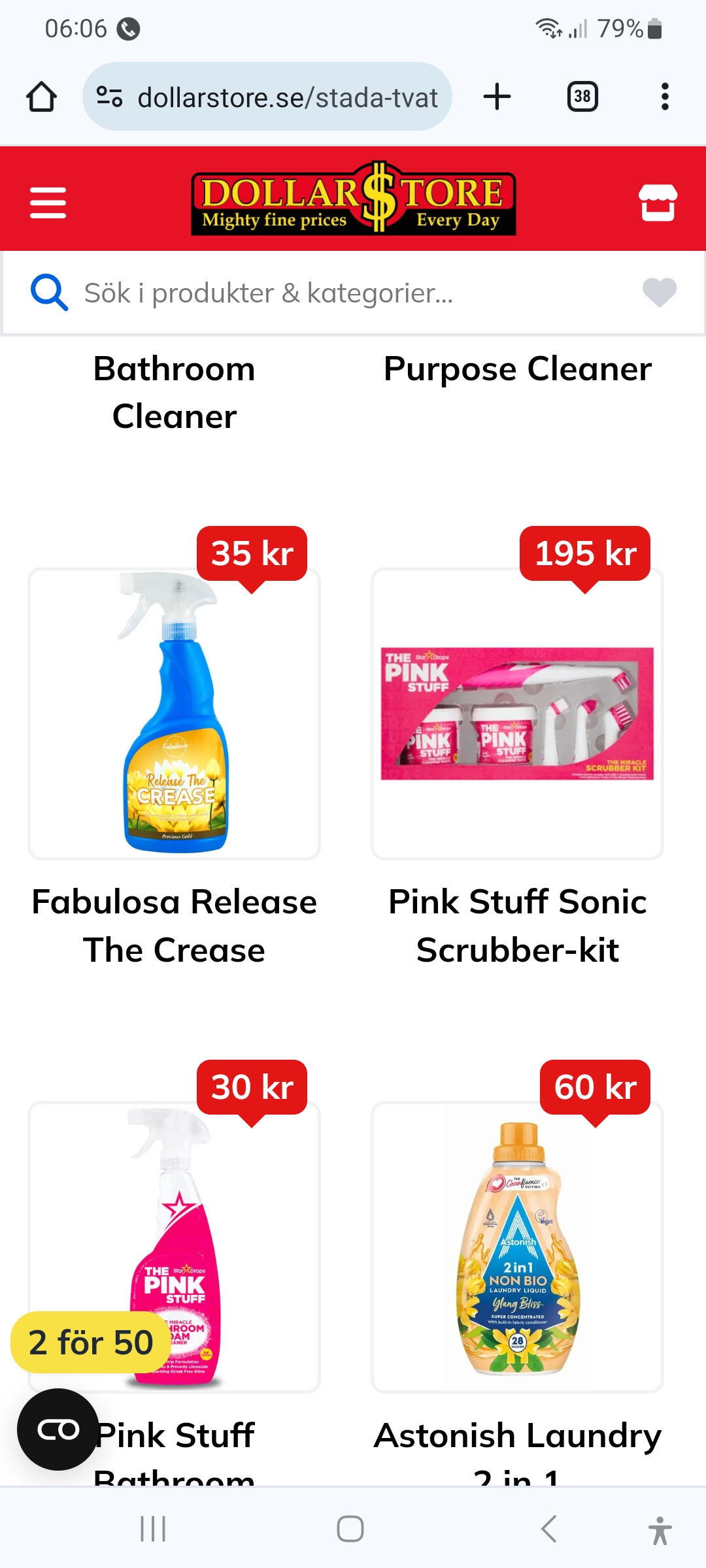Tap the Dollarstore logo

353,199
